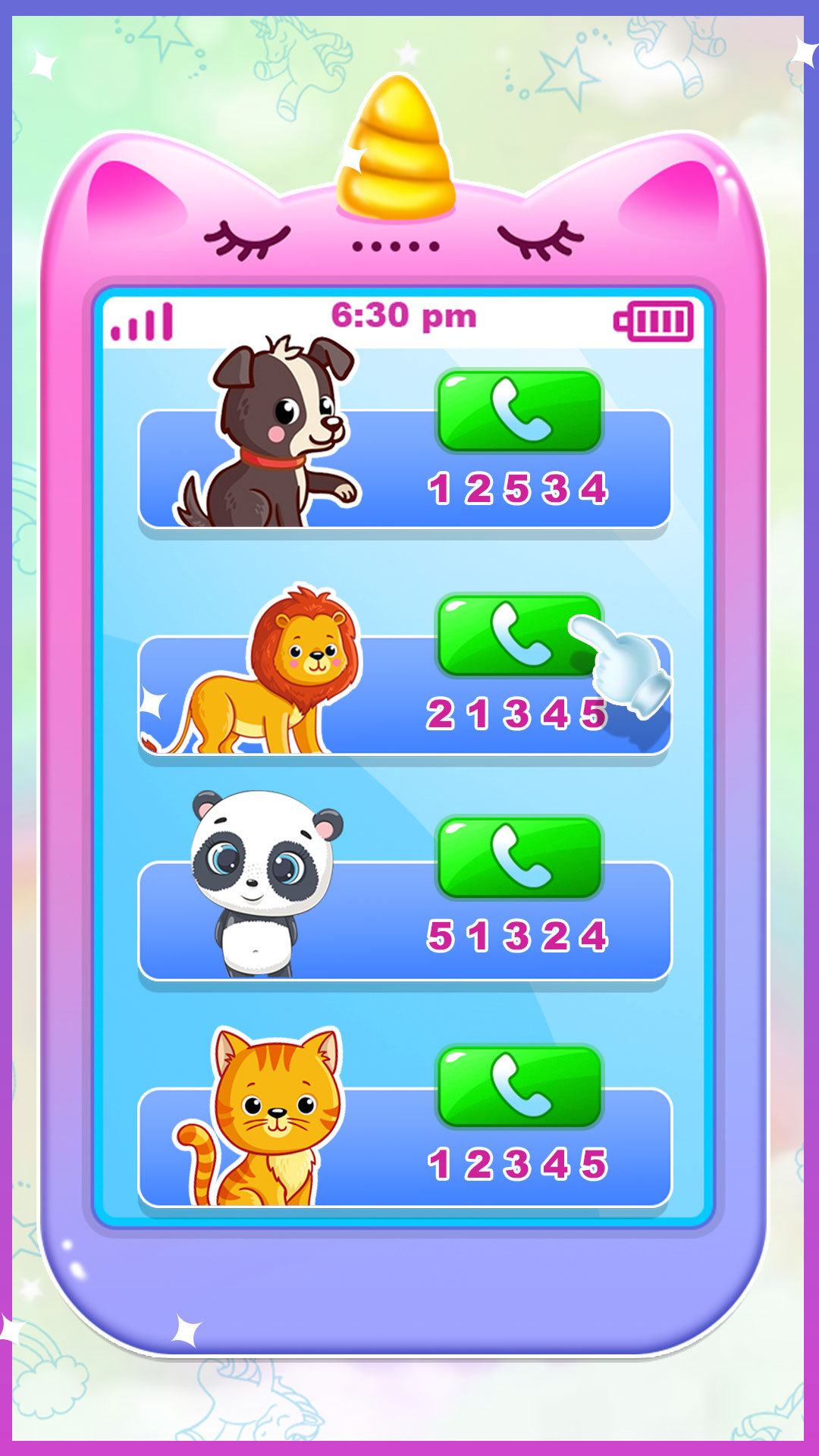This screenshot has height=1456, width=819.
Task: Call the panda at 51324
Action: (x=519, y=857)
